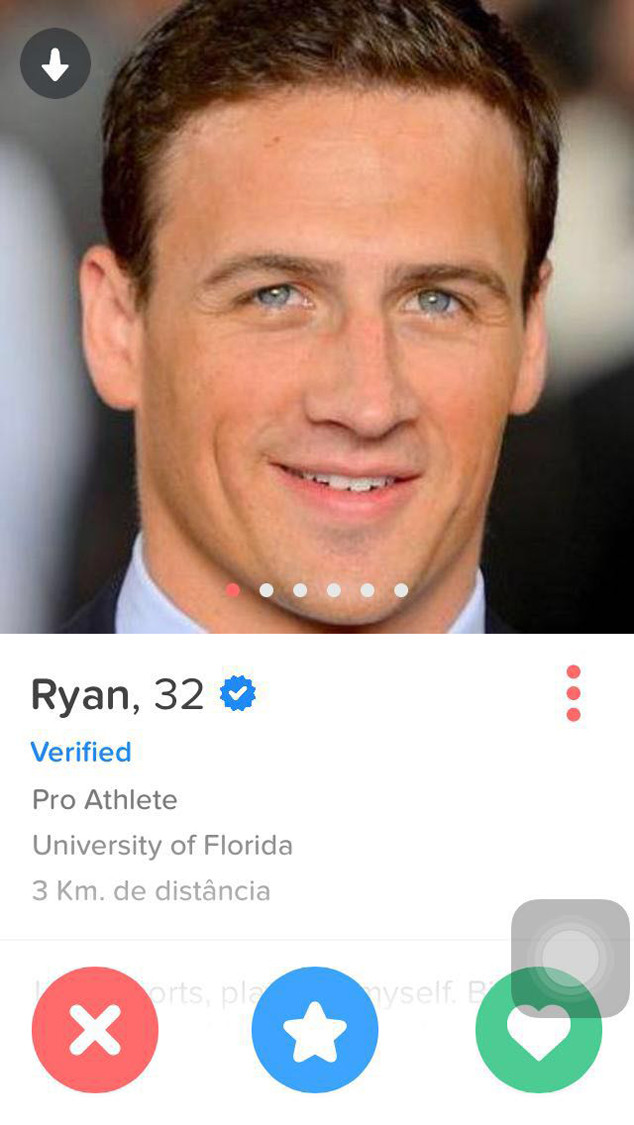The width and height of the screenshot is (634, 1125).
Task: Open the three-dot options menu
Action: pyautogui.click(x=573, y=693)
